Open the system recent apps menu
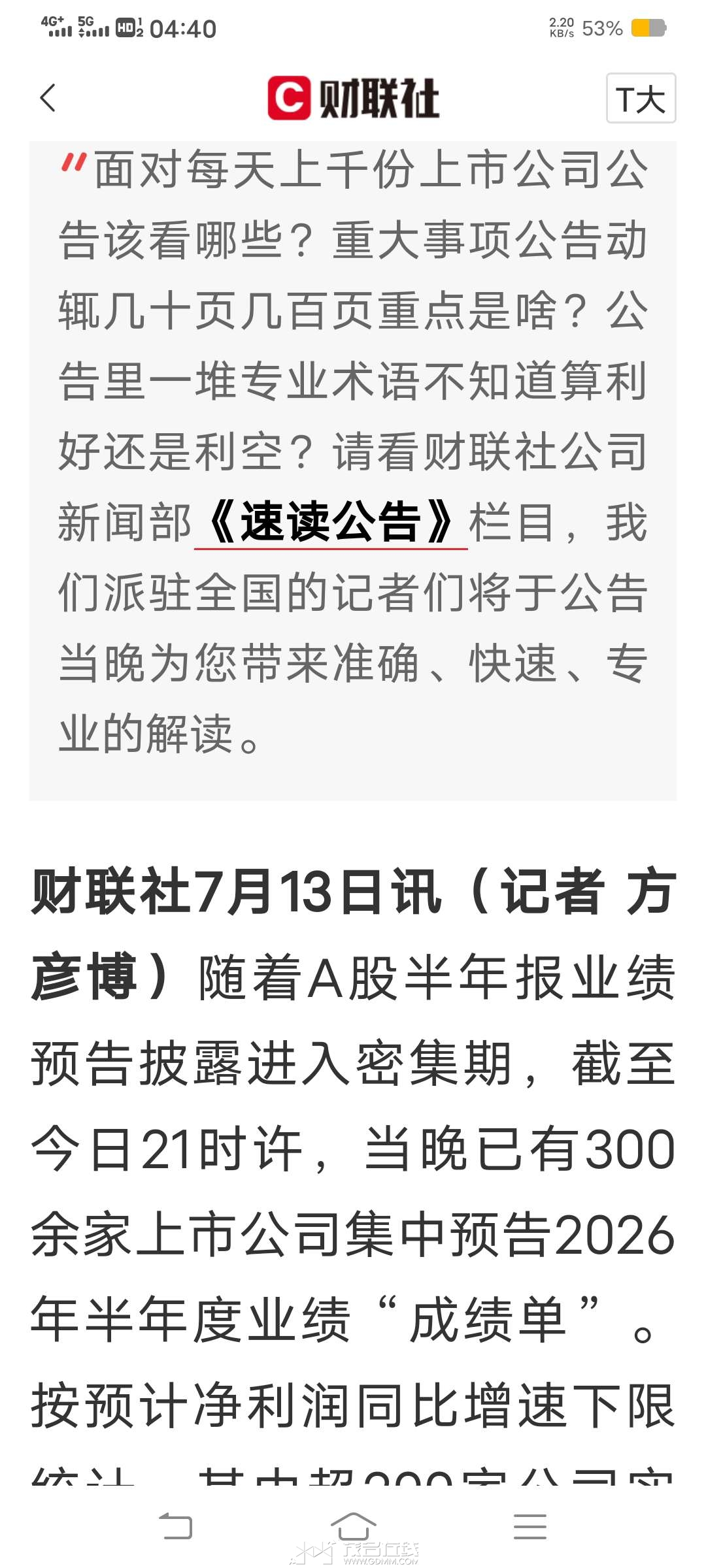706x1568 pixels. (530, 1526)
